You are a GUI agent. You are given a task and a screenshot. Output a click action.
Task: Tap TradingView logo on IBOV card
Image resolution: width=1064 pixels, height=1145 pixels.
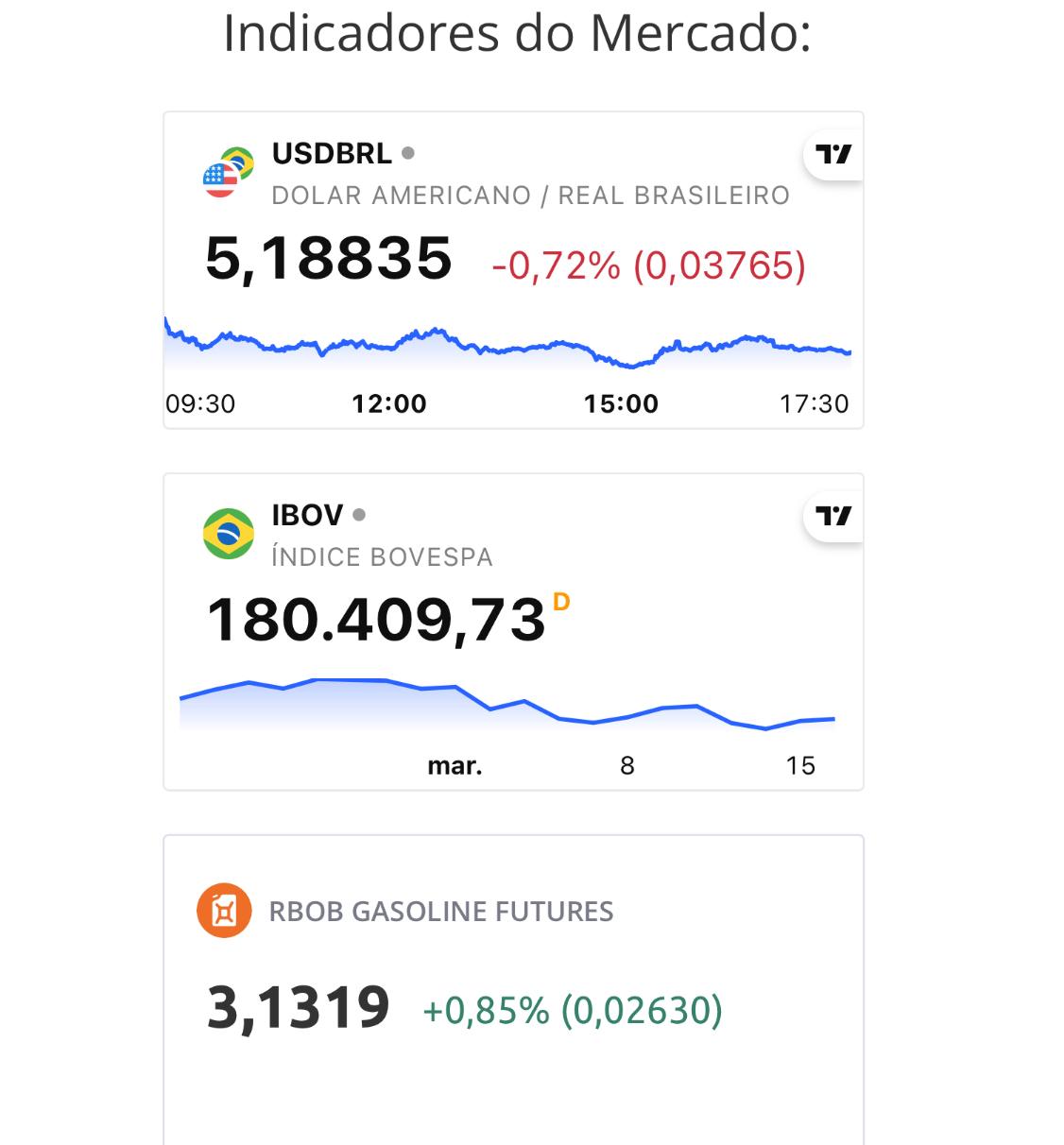point(833,516)
